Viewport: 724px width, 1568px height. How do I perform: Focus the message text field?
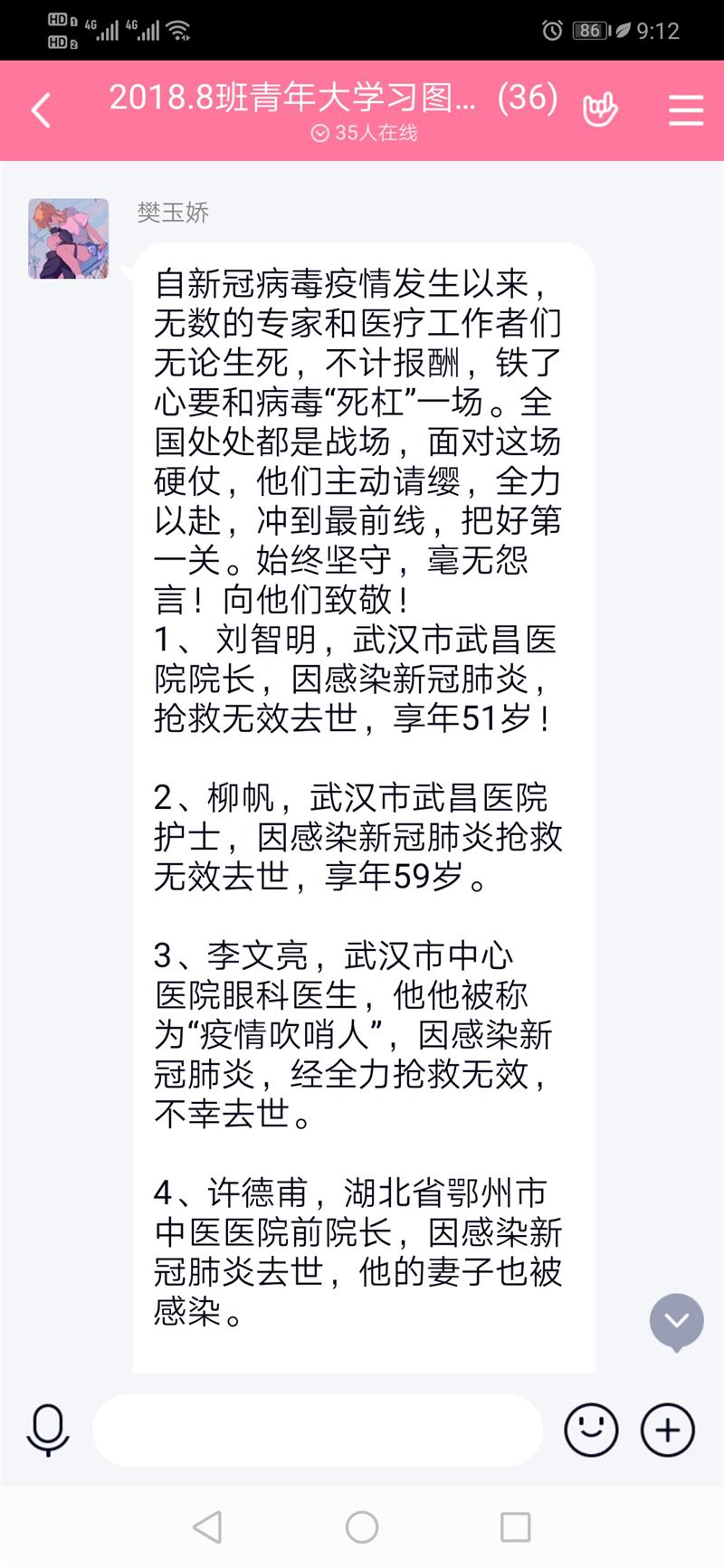pos(318,1430)
